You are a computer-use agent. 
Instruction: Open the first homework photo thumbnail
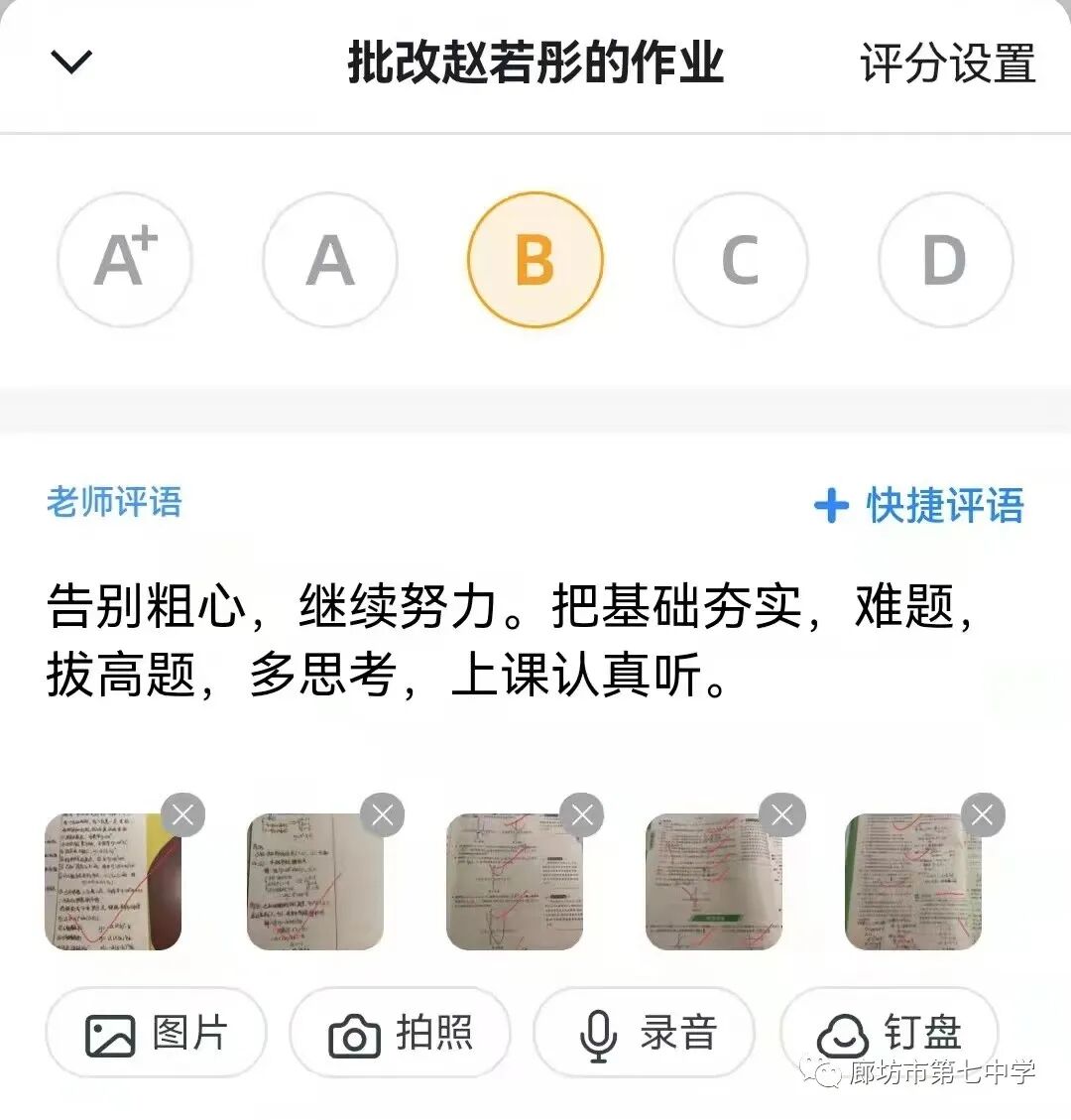coord(112,883)
